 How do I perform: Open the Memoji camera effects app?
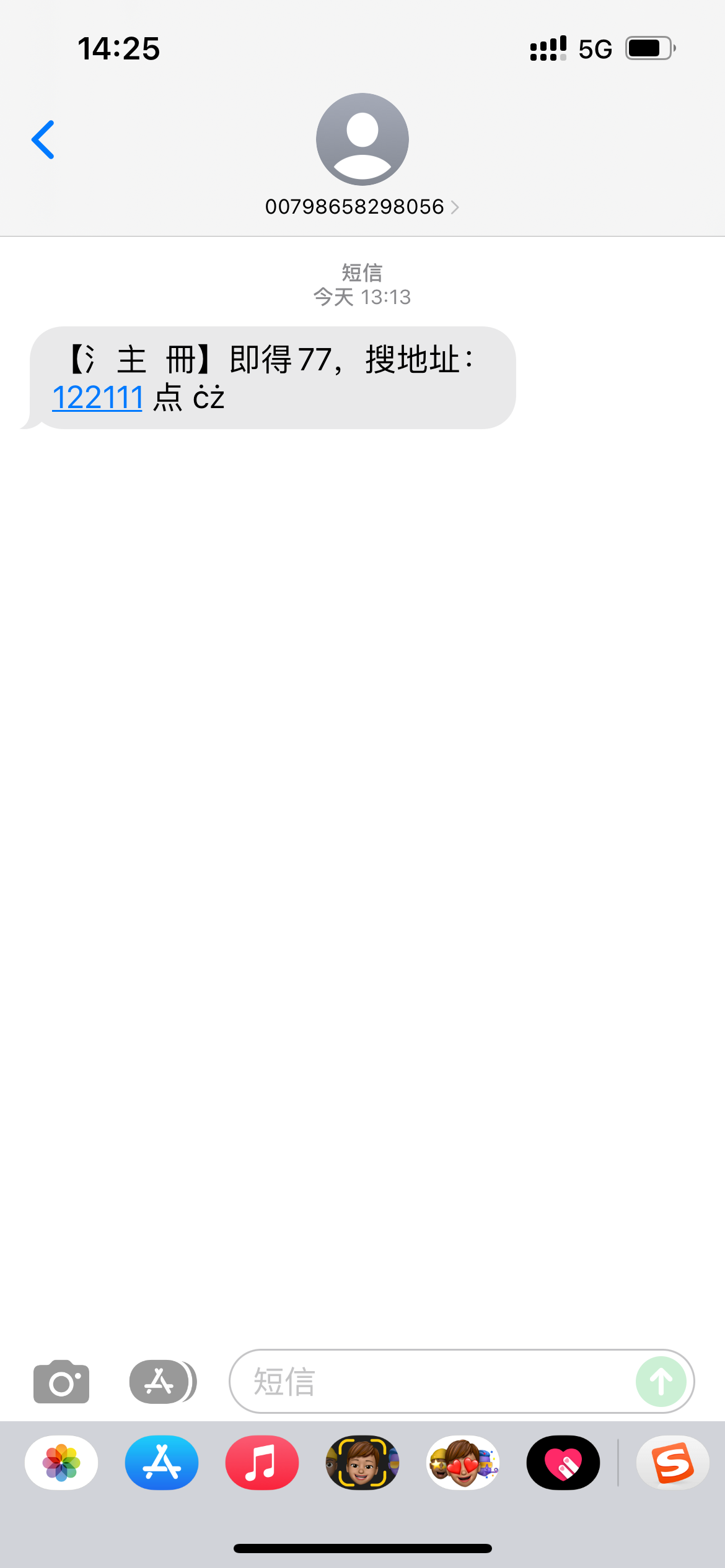tap(362, 1463)
